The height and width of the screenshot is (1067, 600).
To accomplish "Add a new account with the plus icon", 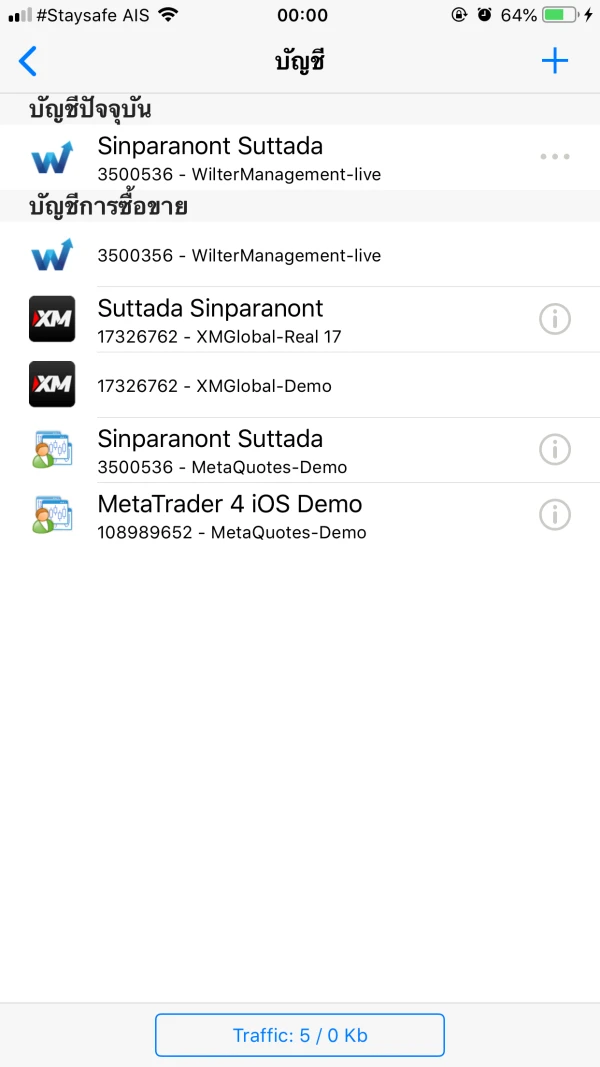I will (554, 61).
